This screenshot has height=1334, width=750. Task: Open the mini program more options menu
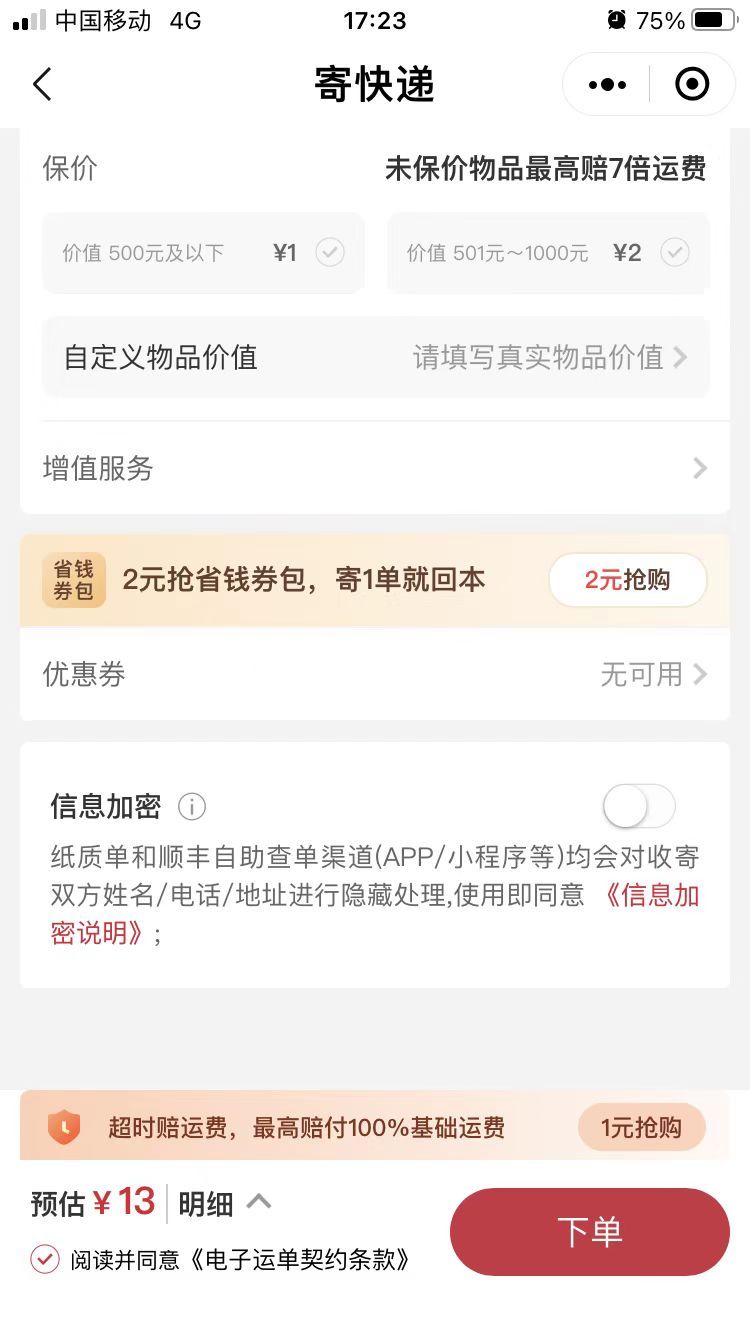pos(607,85)
